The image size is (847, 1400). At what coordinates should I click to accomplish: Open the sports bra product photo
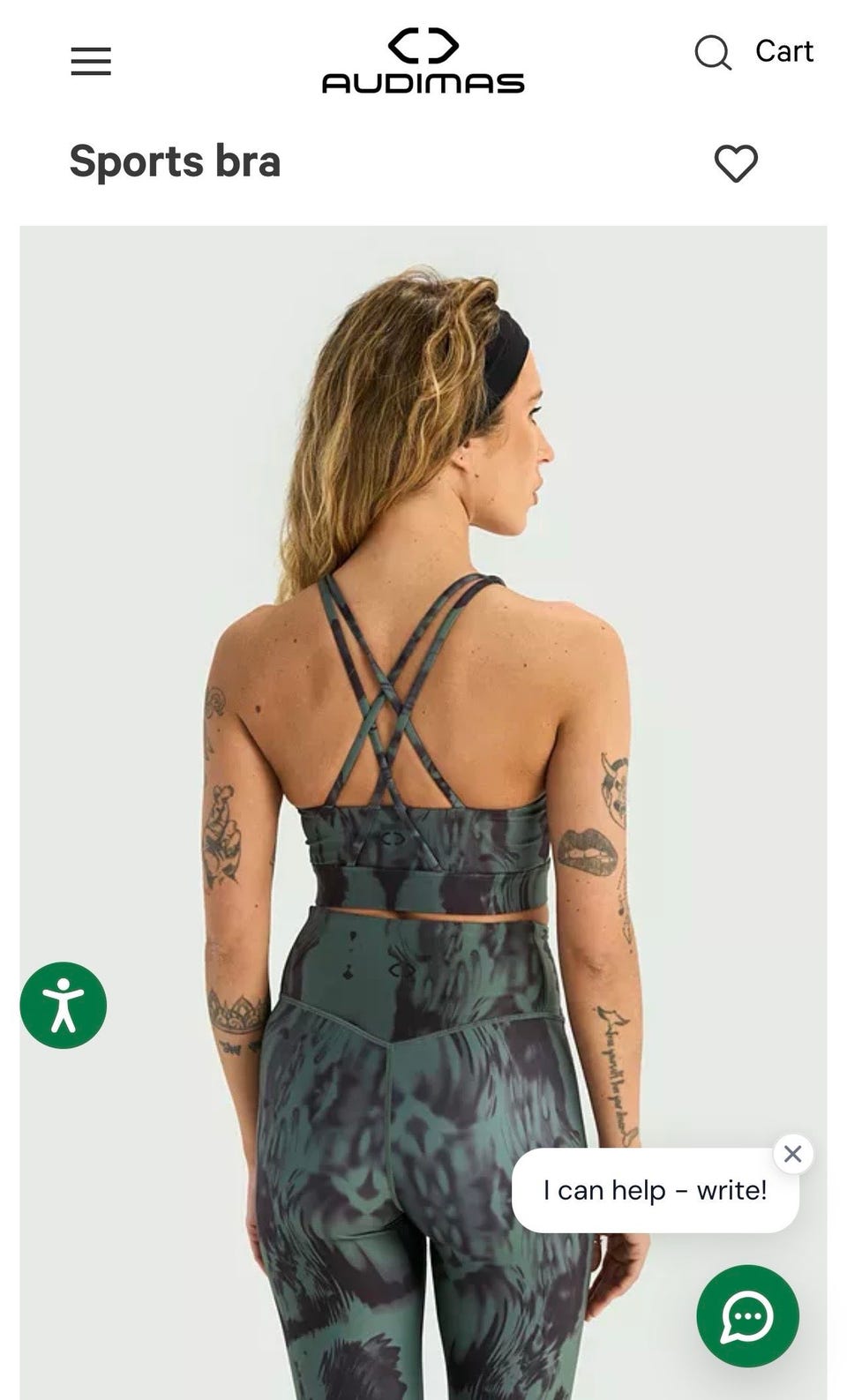423,812
